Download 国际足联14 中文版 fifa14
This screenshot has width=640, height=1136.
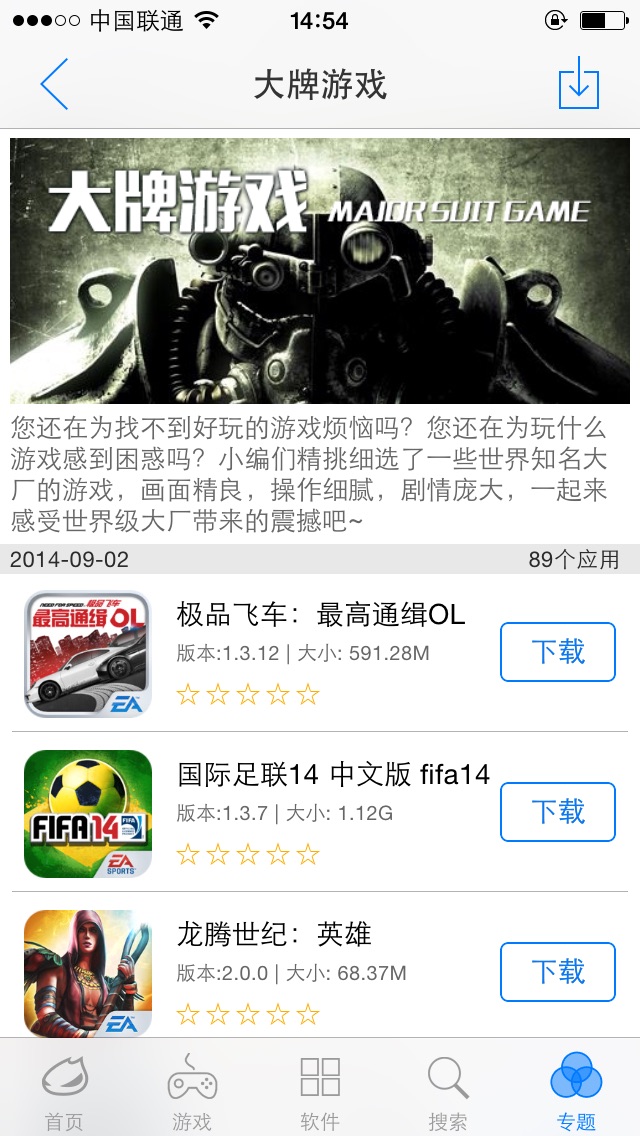tap(557, 812)
